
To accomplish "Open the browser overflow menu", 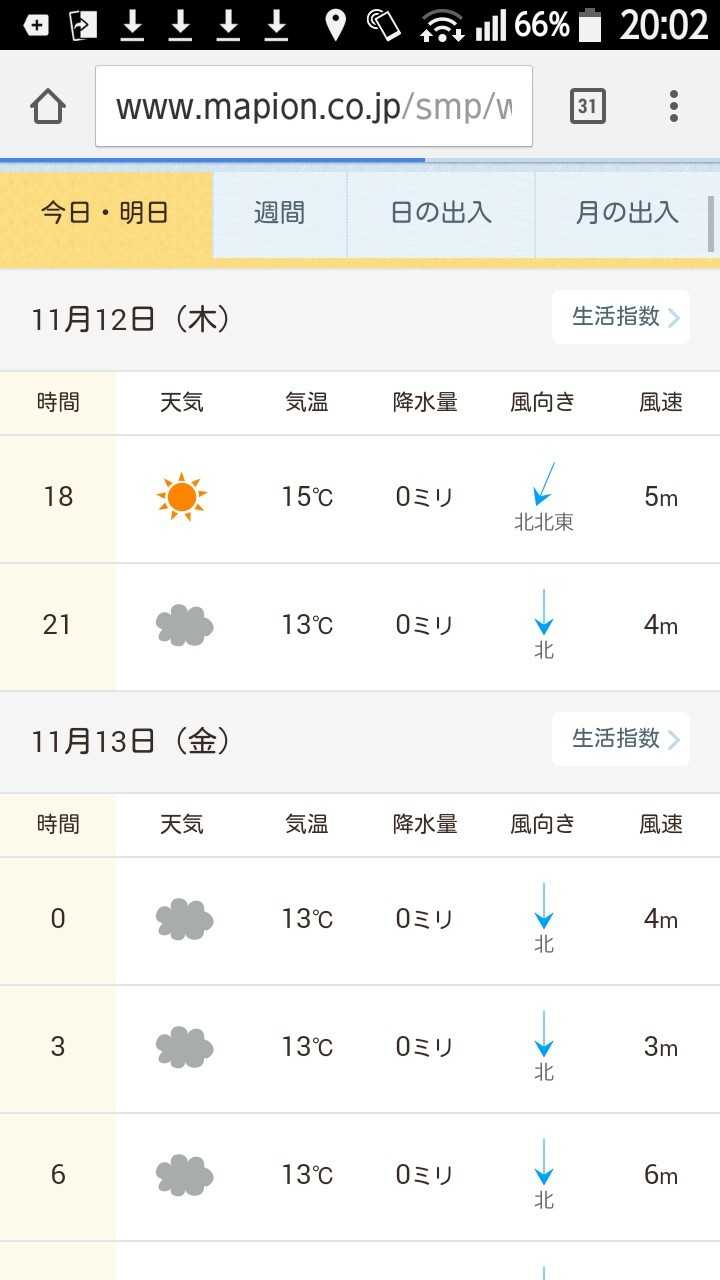I will point(674,106).
